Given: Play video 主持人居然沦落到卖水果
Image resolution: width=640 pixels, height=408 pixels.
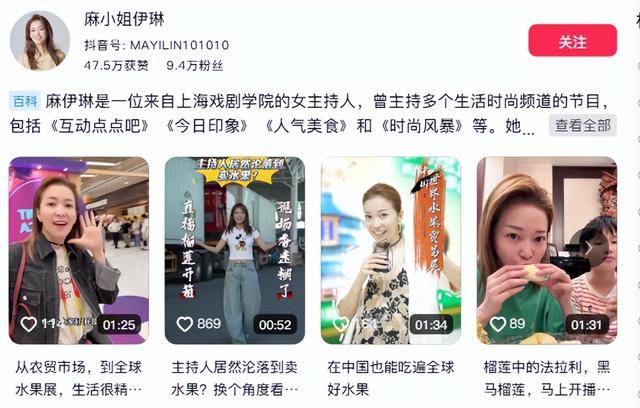Looking at the screenshot, I should [x=234, y=250].
